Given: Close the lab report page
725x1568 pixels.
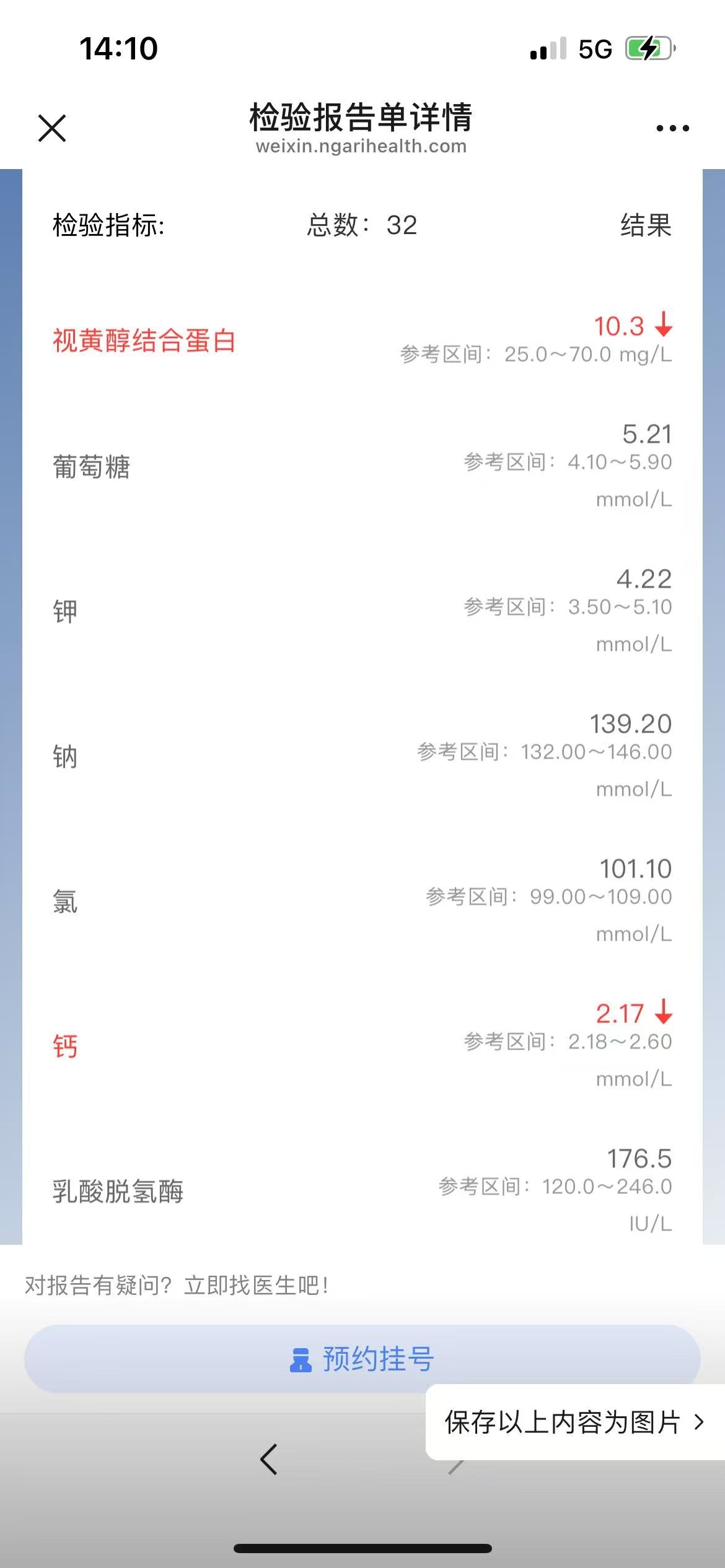Looking at the screenshot, I should [x=52, y=128].
